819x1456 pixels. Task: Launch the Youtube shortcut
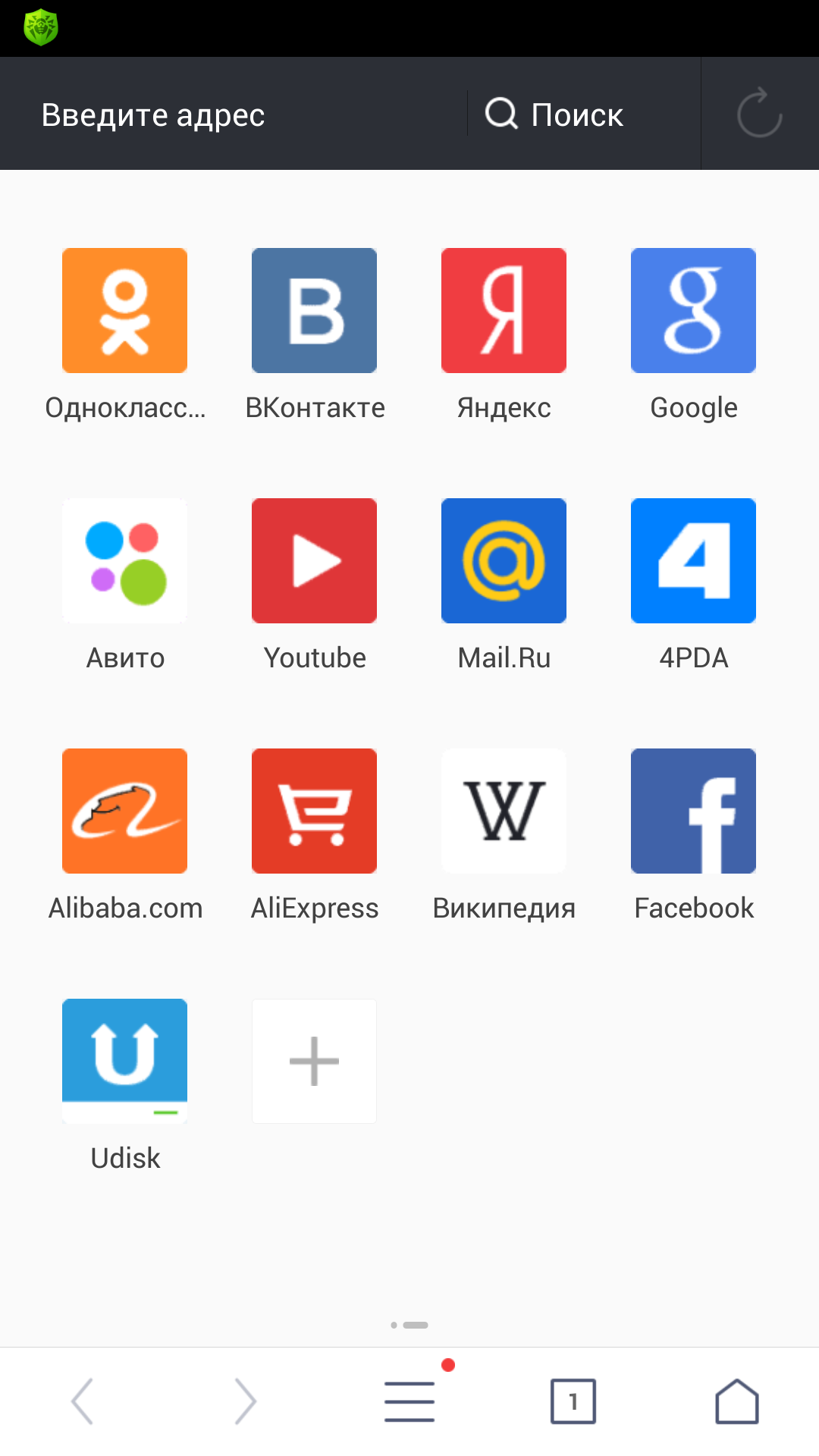314,560
